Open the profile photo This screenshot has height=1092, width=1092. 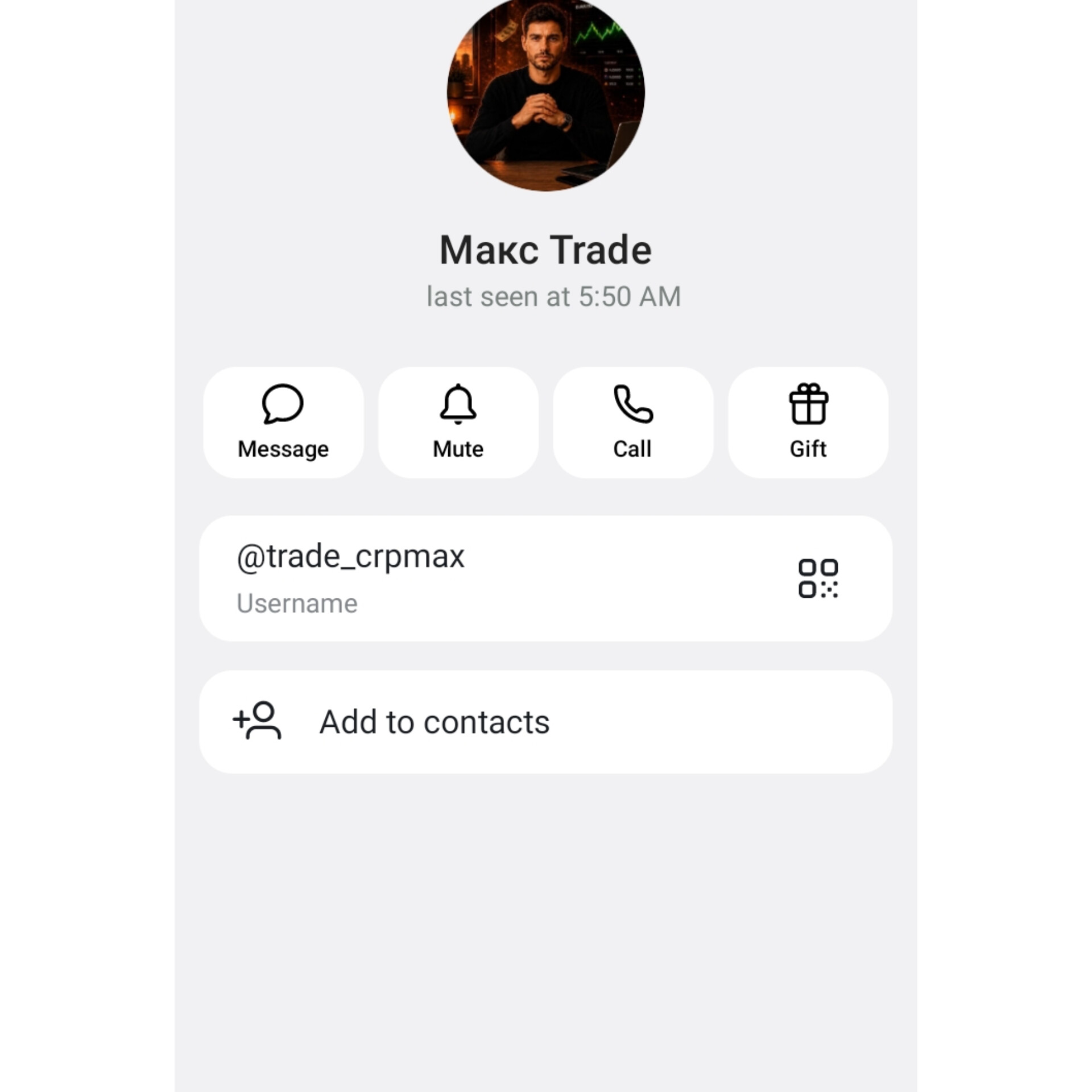(546, 94)
